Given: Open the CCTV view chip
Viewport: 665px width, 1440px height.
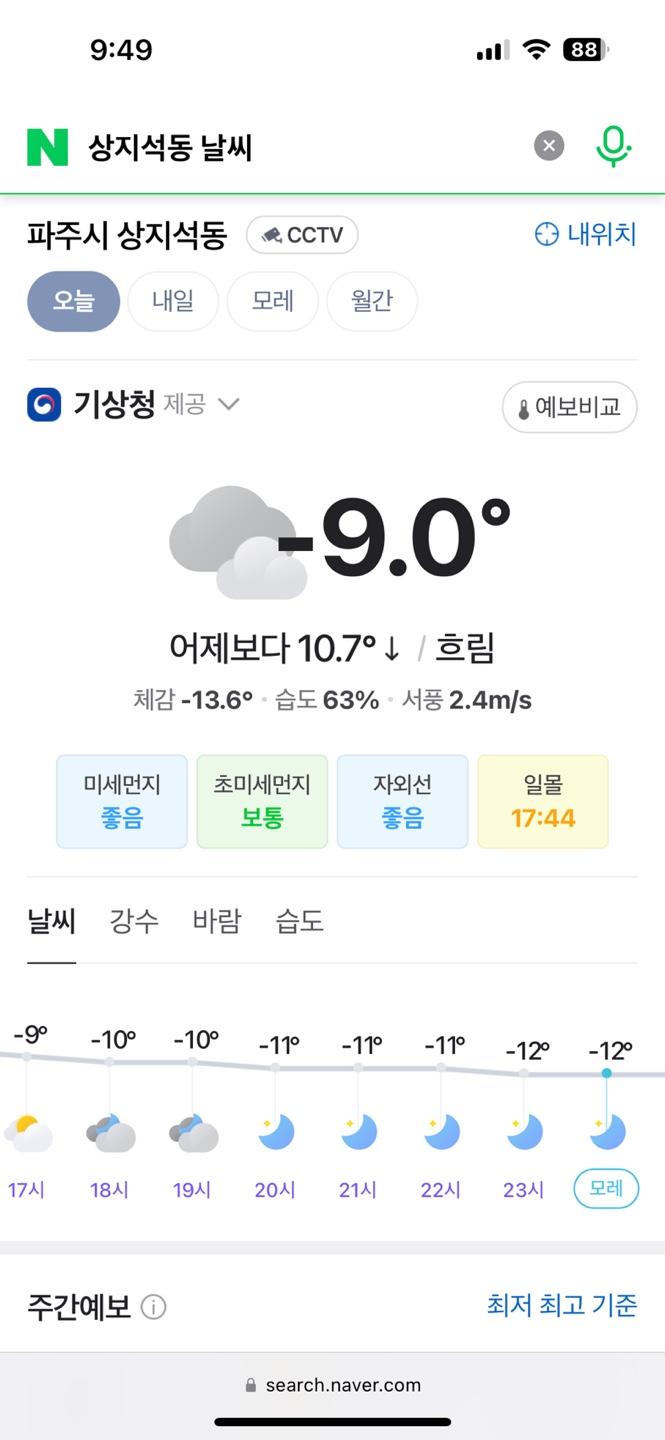Looking at the screenshot, I should (302, 235).
